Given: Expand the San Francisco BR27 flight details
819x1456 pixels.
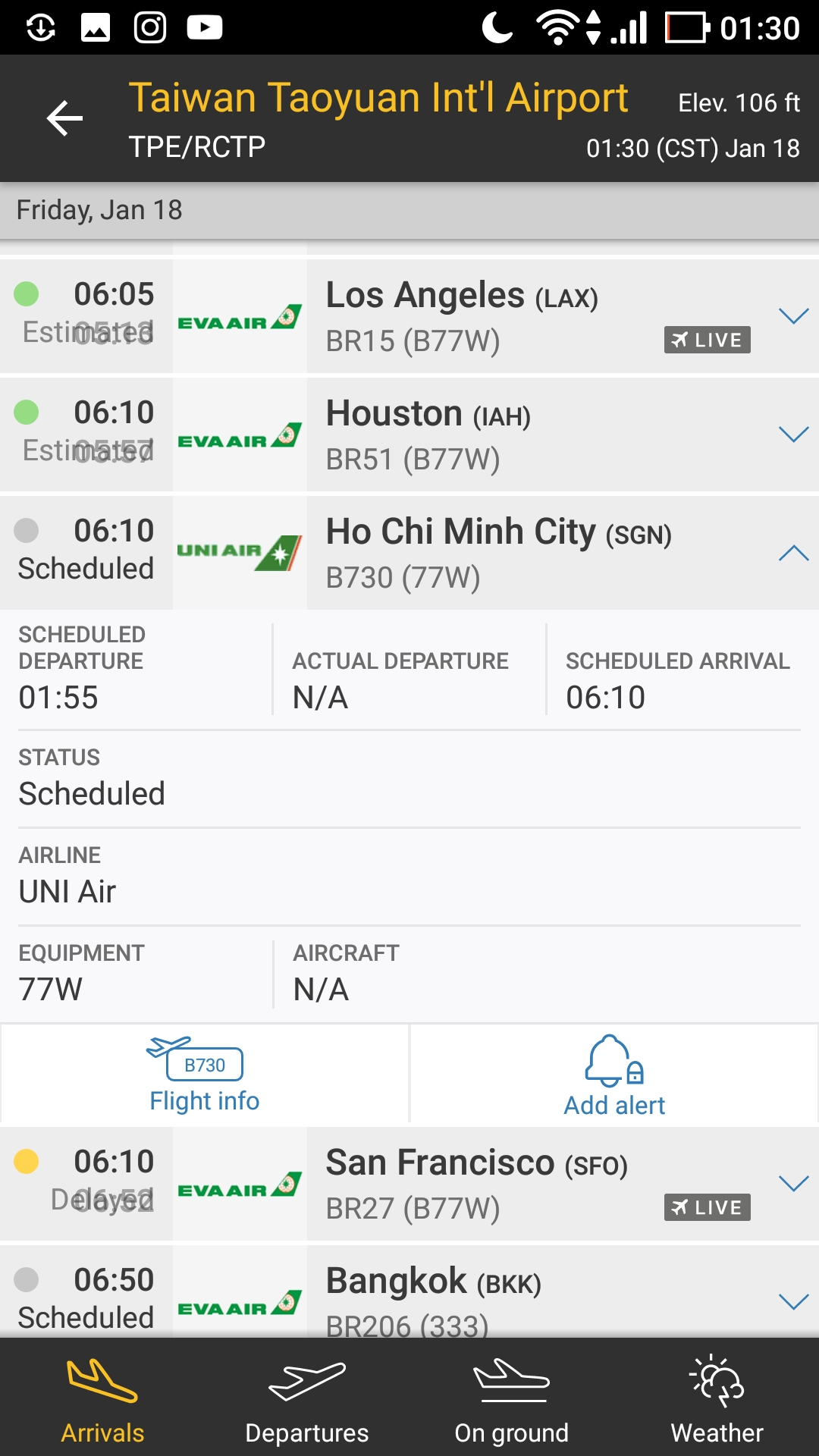Looking at the screenshot, I should pos(793,1184).
